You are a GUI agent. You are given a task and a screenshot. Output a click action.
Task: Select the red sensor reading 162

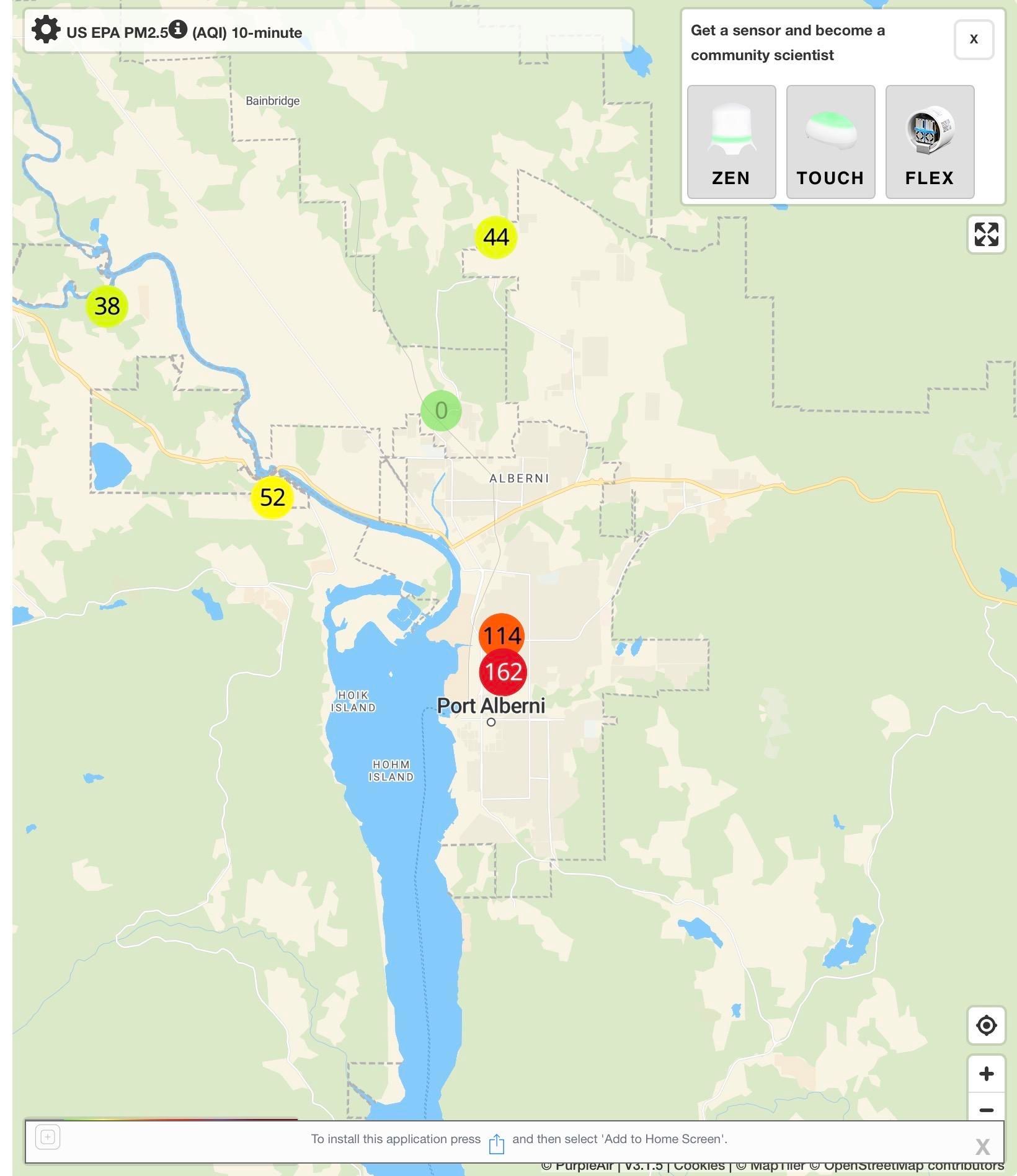coord(502,671)
